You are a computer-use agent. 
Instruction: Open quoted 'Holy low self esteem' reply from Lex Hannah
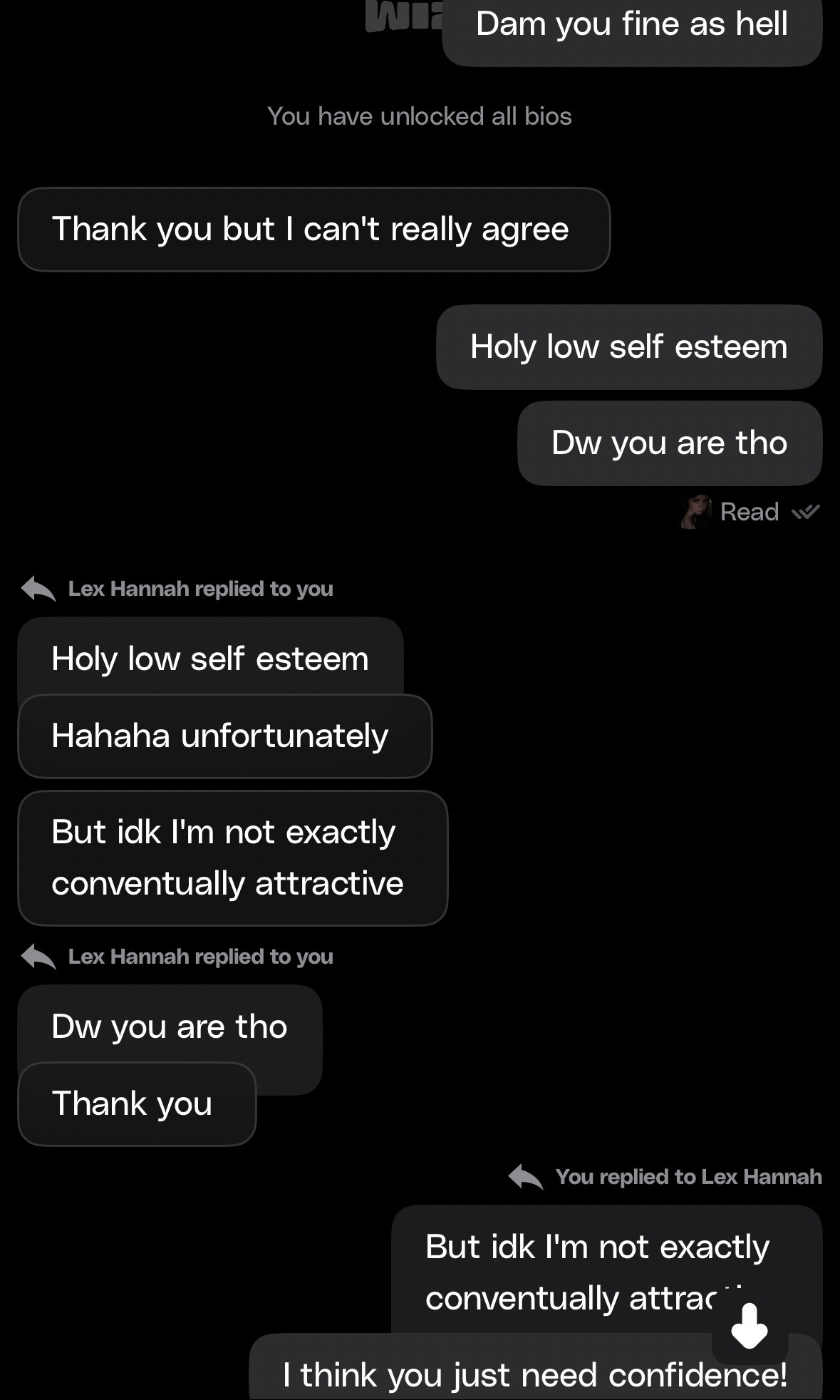210,657
